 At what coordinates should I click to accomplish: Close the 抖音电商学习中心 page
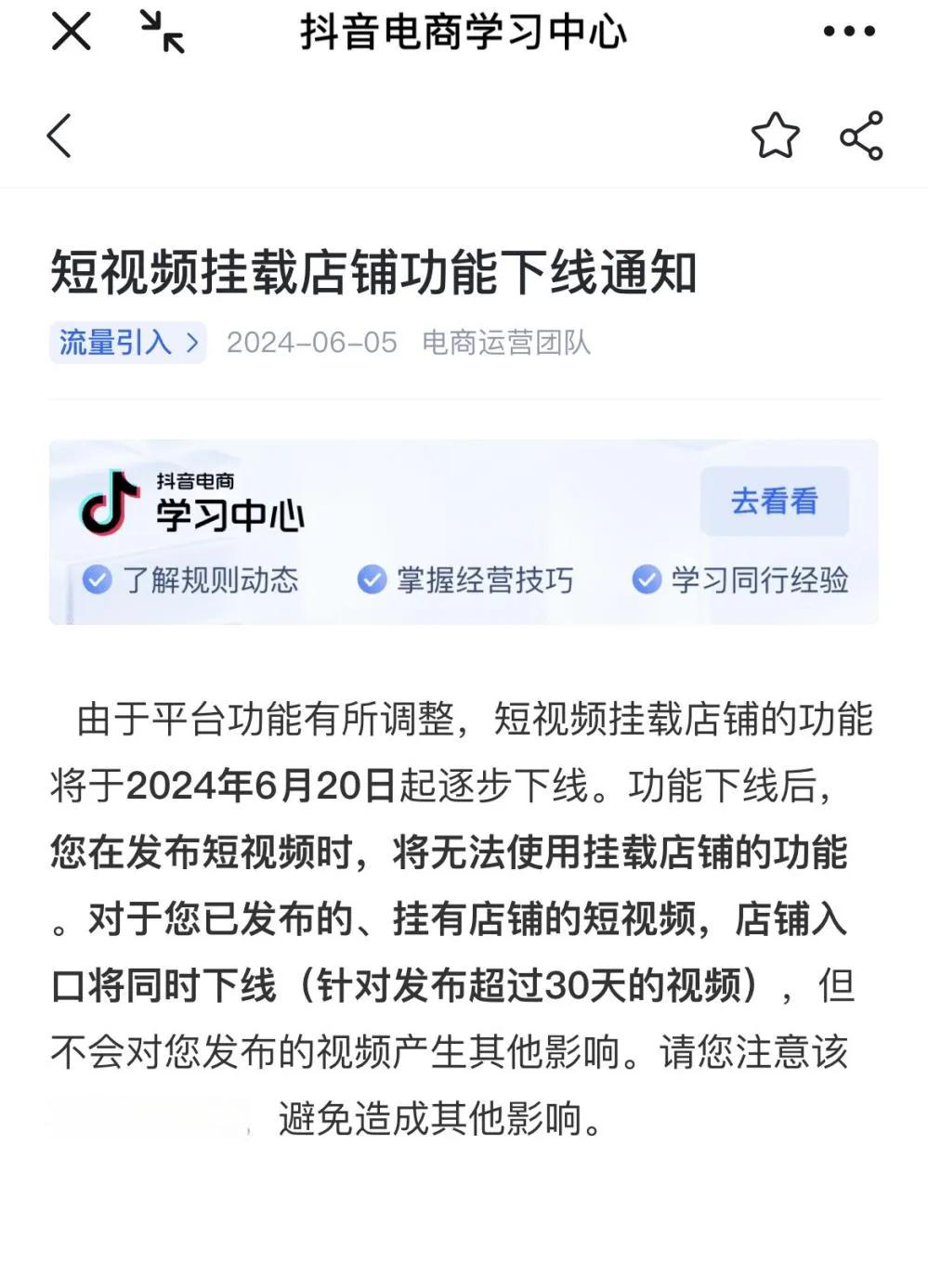[71, 31]
